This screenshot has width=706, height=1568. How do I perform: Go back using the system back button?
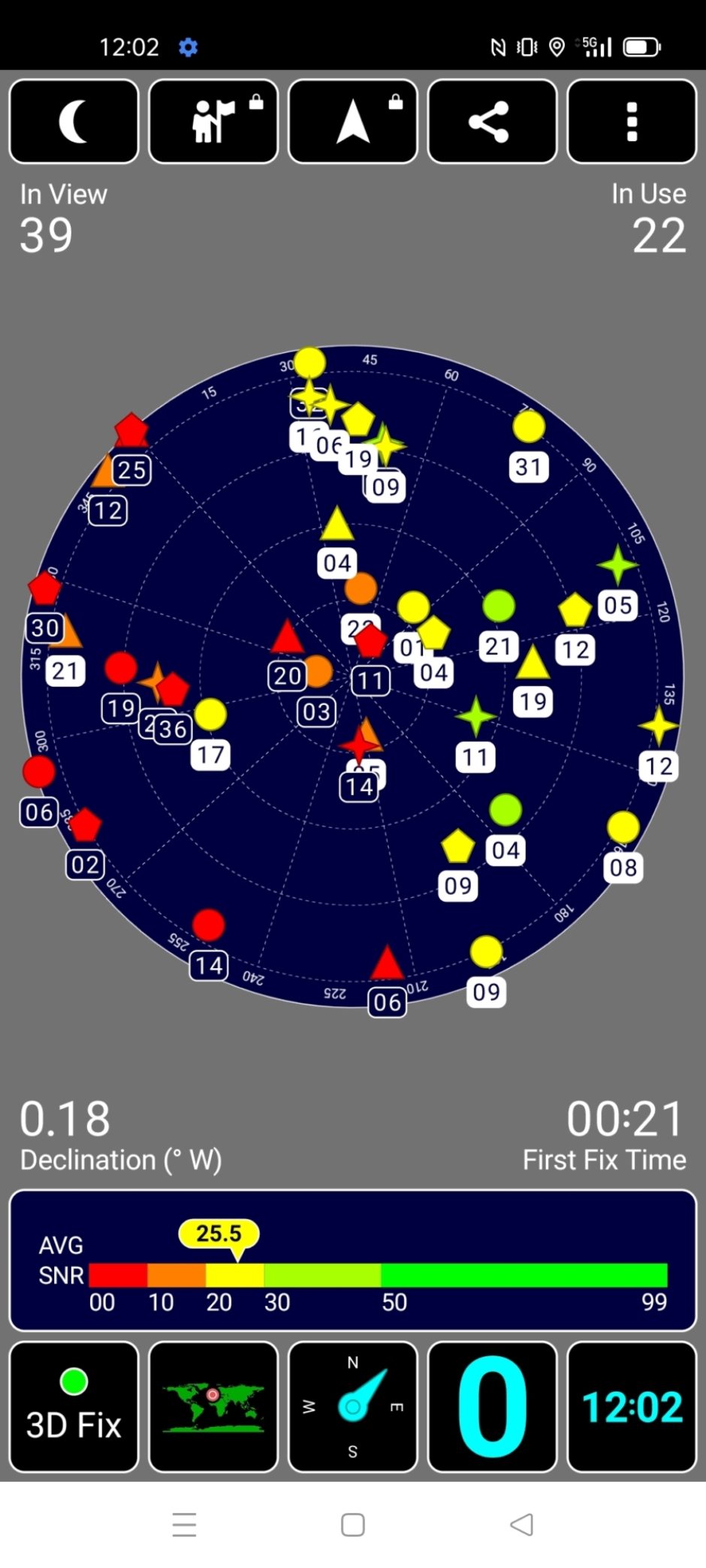pos(521,1524)
